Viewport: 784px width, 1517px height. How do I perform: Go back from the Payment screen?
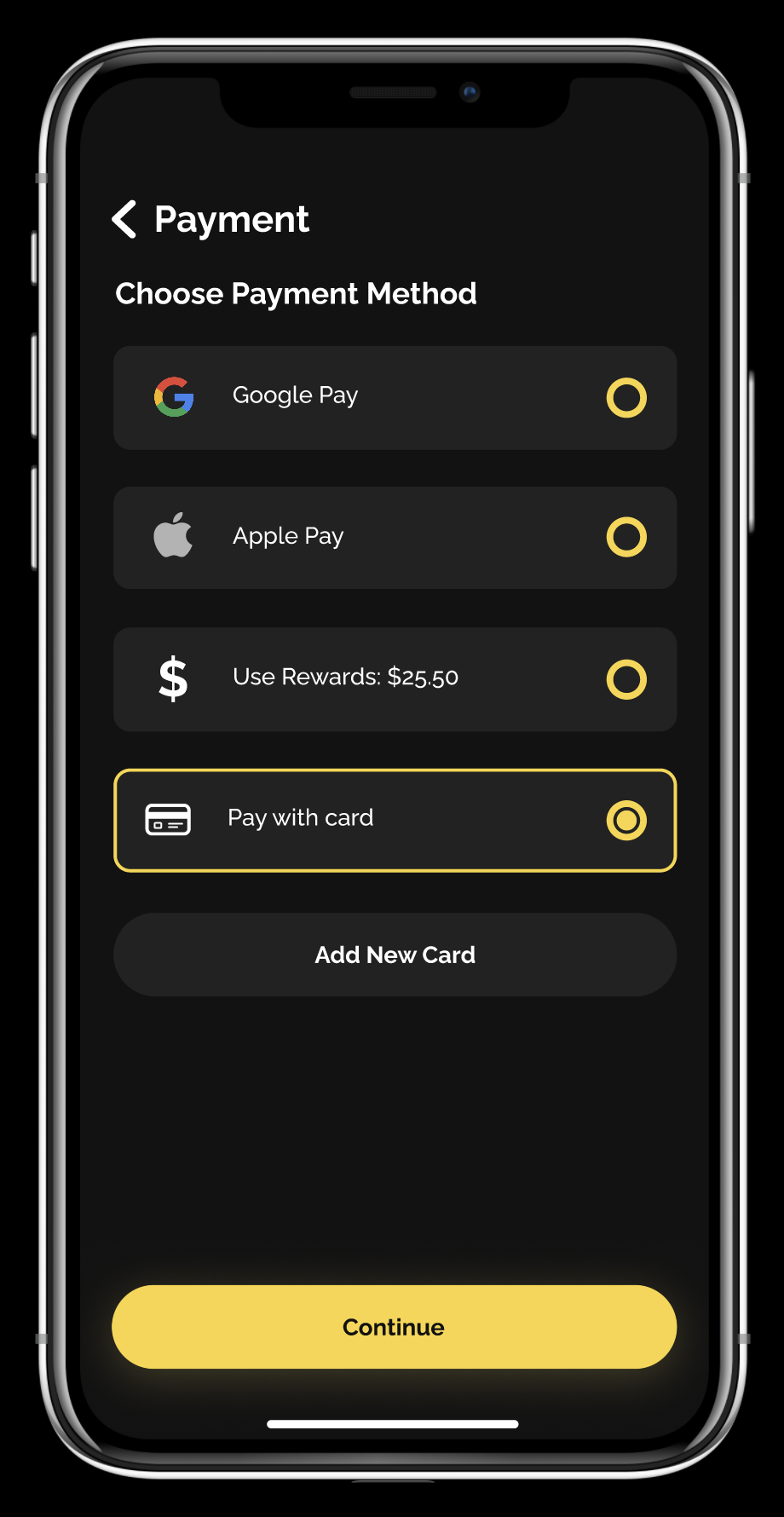pos(124,220)
